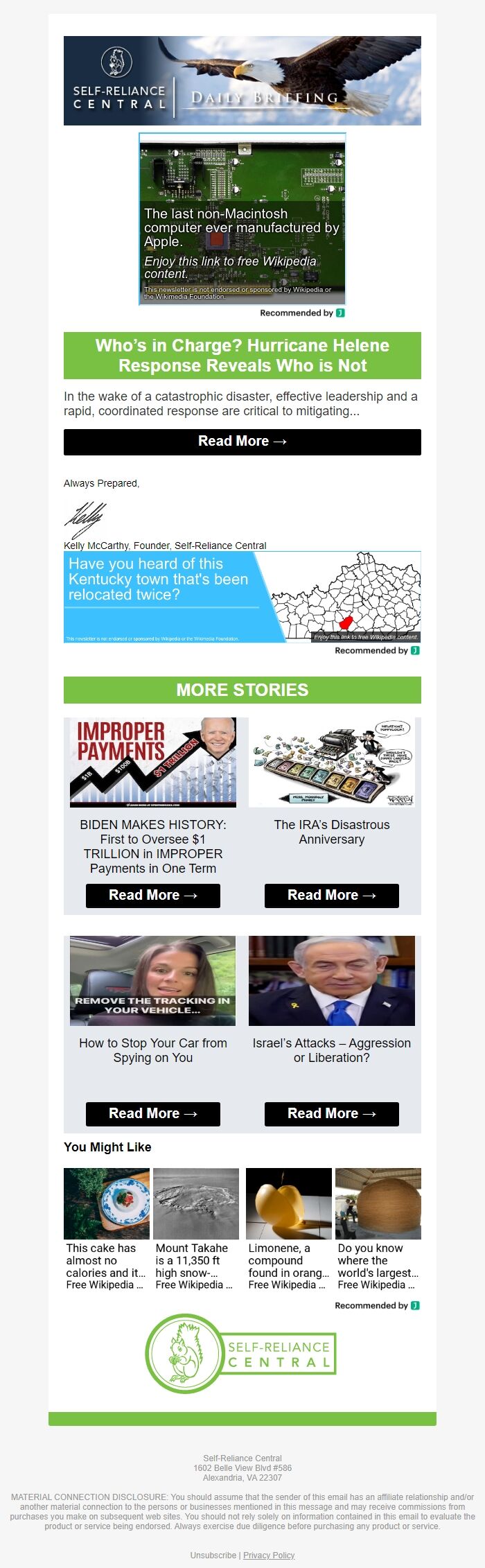Open the Hurricane Helene headline banner
485x1568 pixels.
tap(242, 356)
